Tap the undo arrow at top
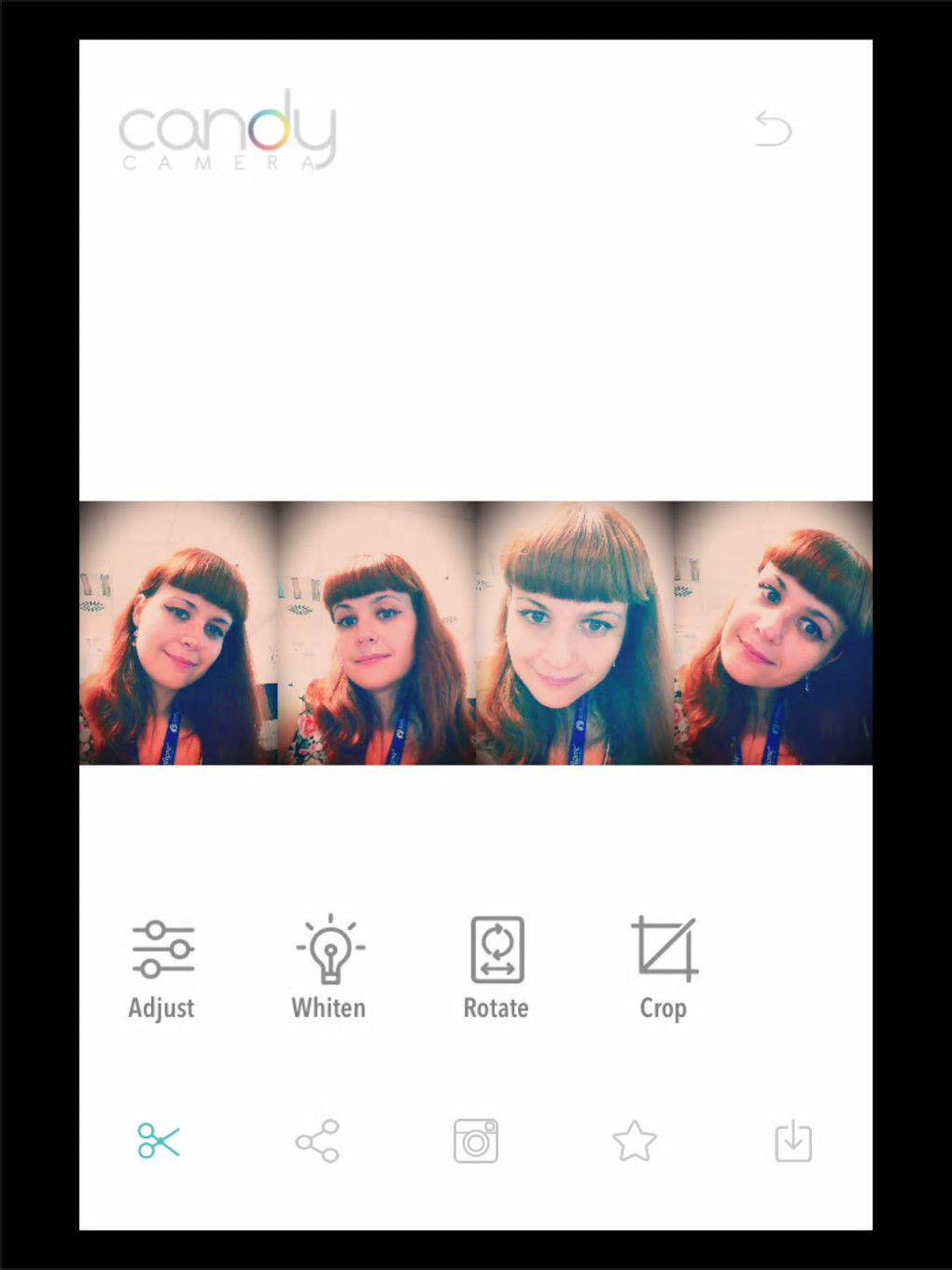 tap(773, 129)
